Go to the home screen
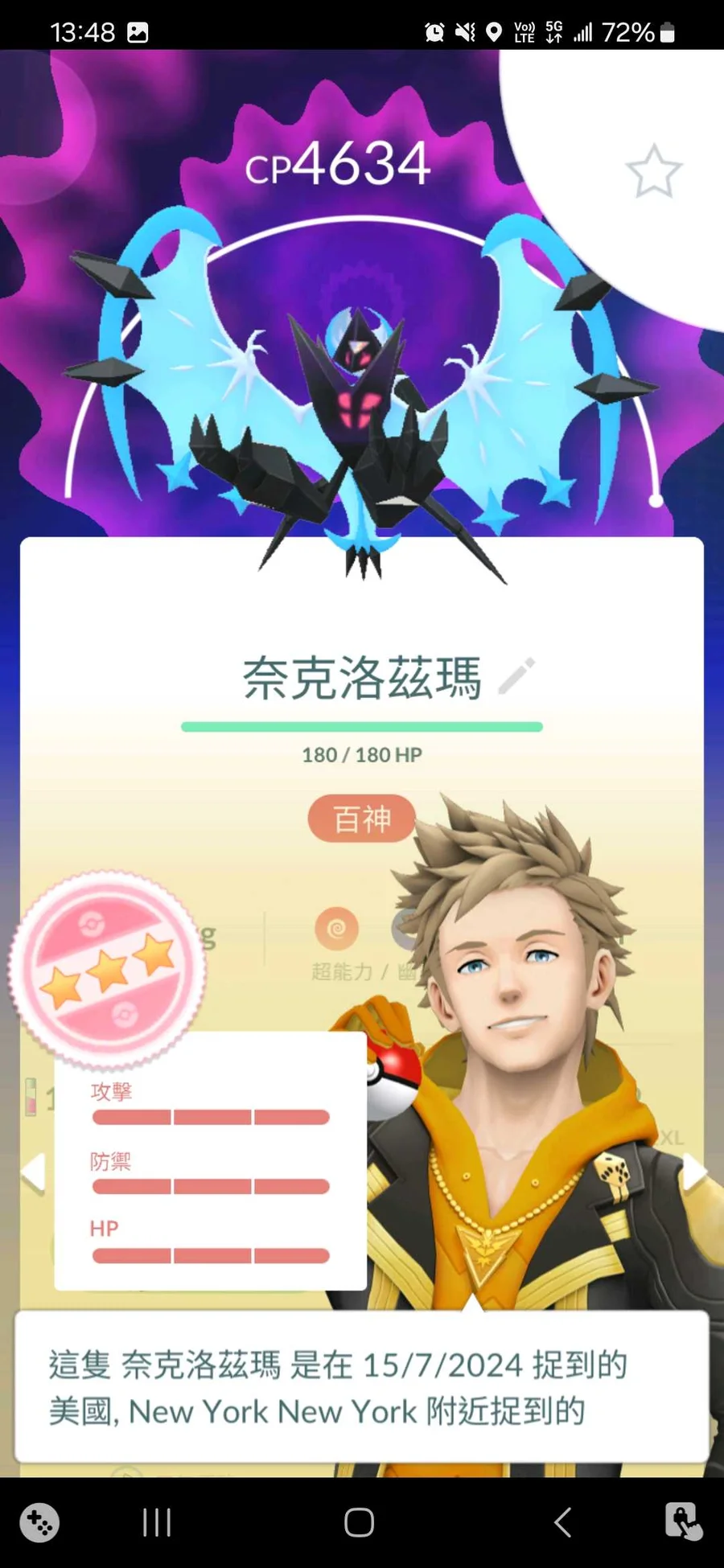 pos(359,1522)
